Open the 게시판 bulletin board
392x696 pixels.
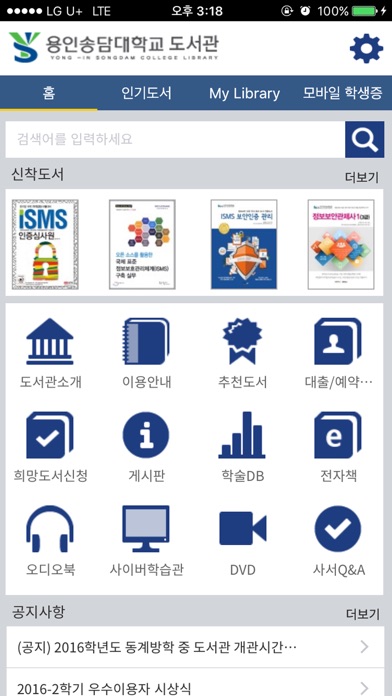tap(146, 447)
